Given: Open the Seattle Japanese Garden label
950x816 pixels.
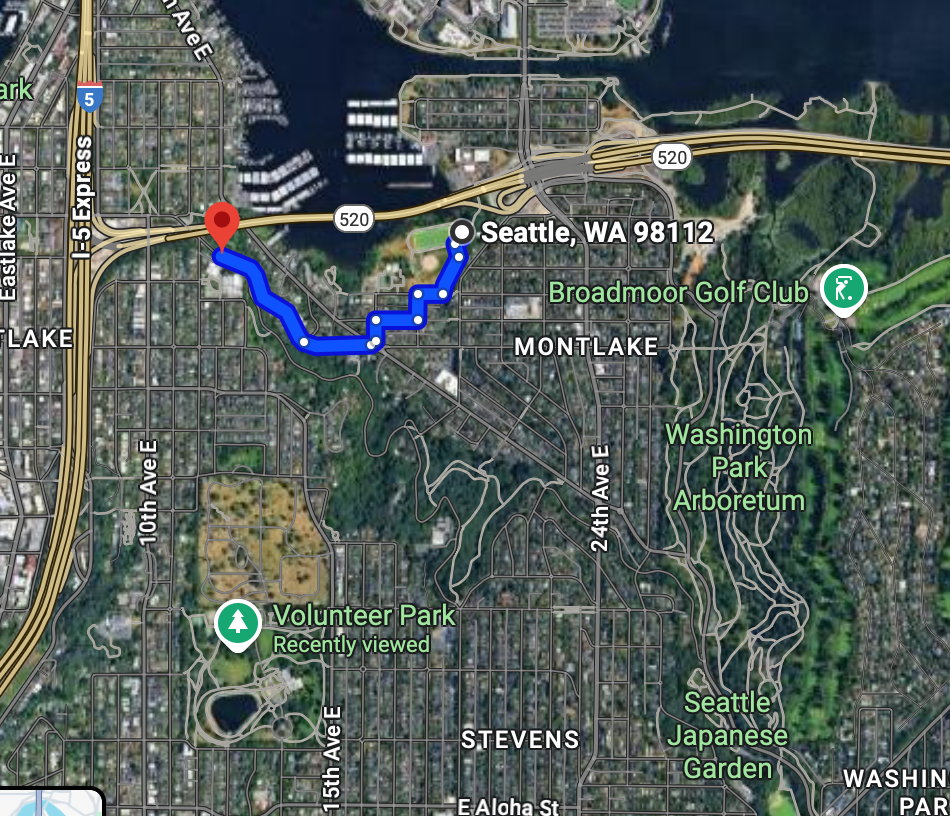Looking at the screenshot, I should (727, 735).
